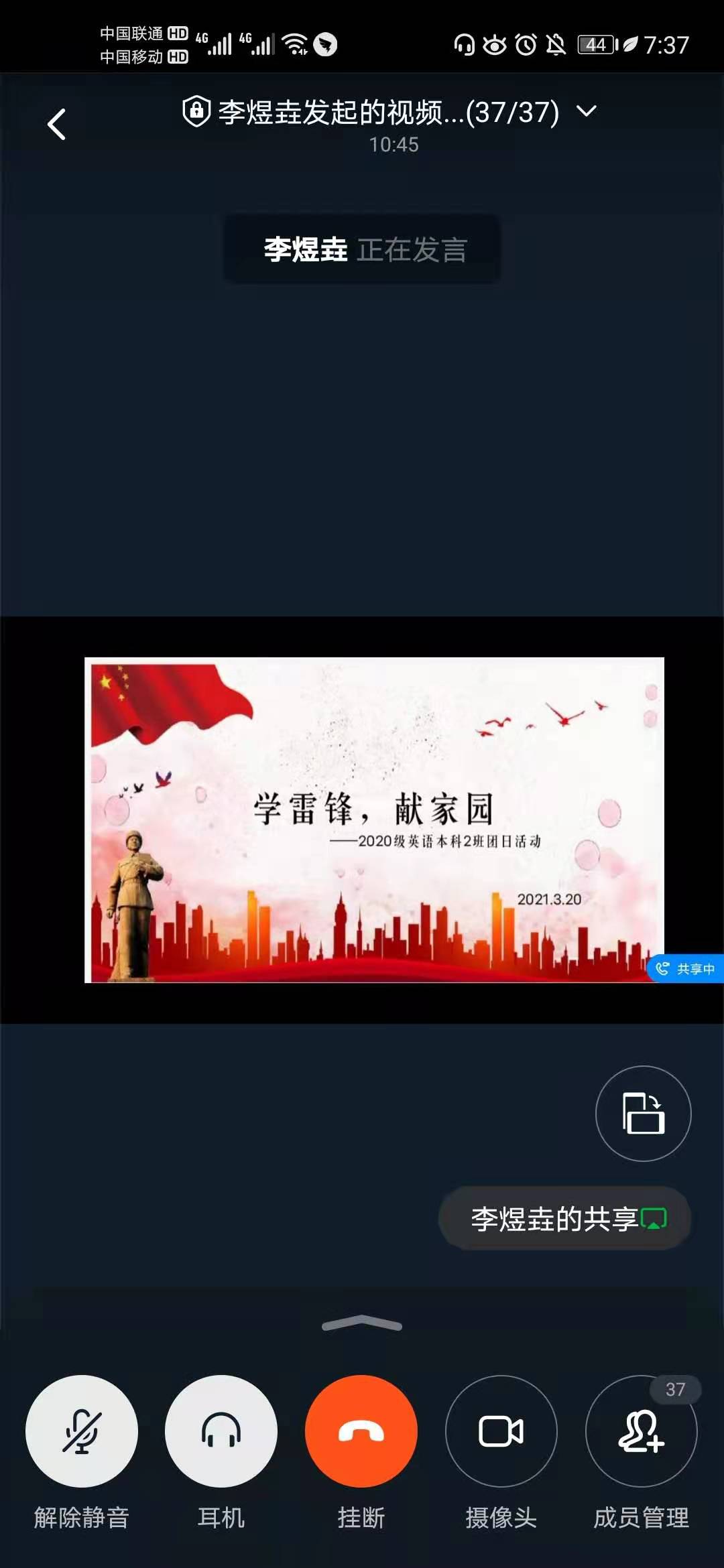Tap the rotate screen button
Image resolution: width=724 pixels, height=1568 pixels.
pos(643,1113)
